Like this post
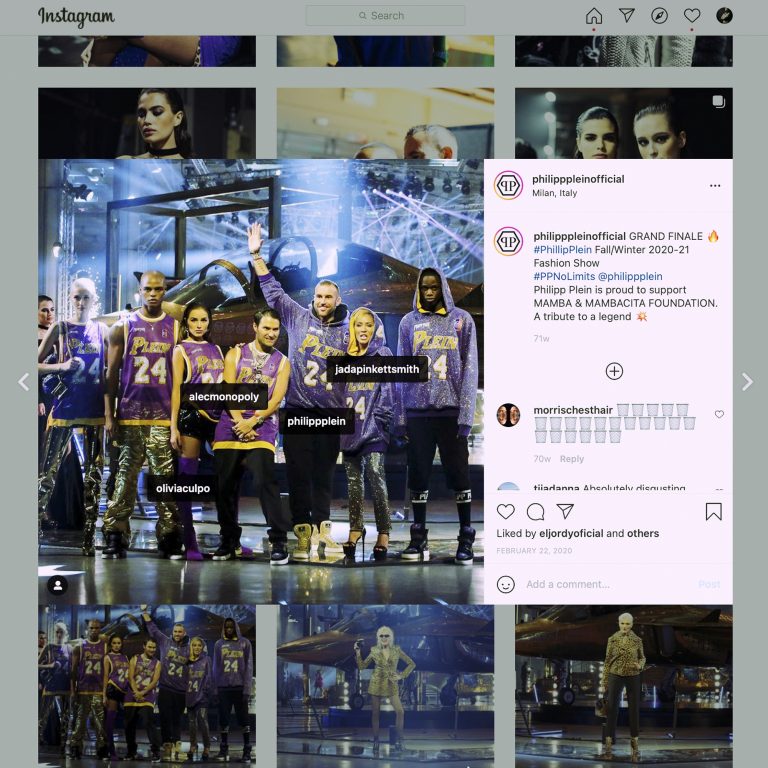768x768 pixels. click(506, 512)
